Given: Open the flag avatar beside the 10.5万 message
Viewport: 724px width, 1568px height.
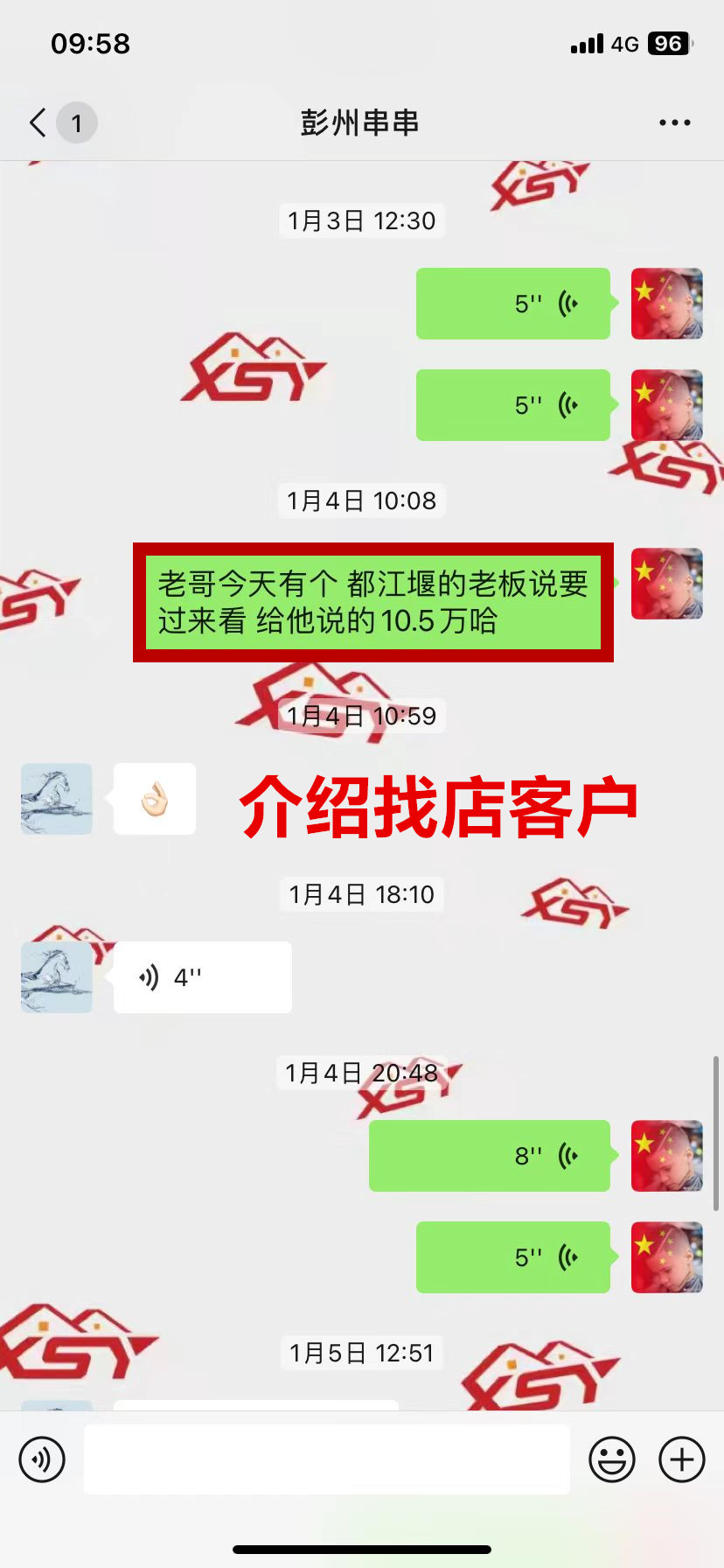Looking at the screenshot, I should pyautogui.click(x=666, y=584).
